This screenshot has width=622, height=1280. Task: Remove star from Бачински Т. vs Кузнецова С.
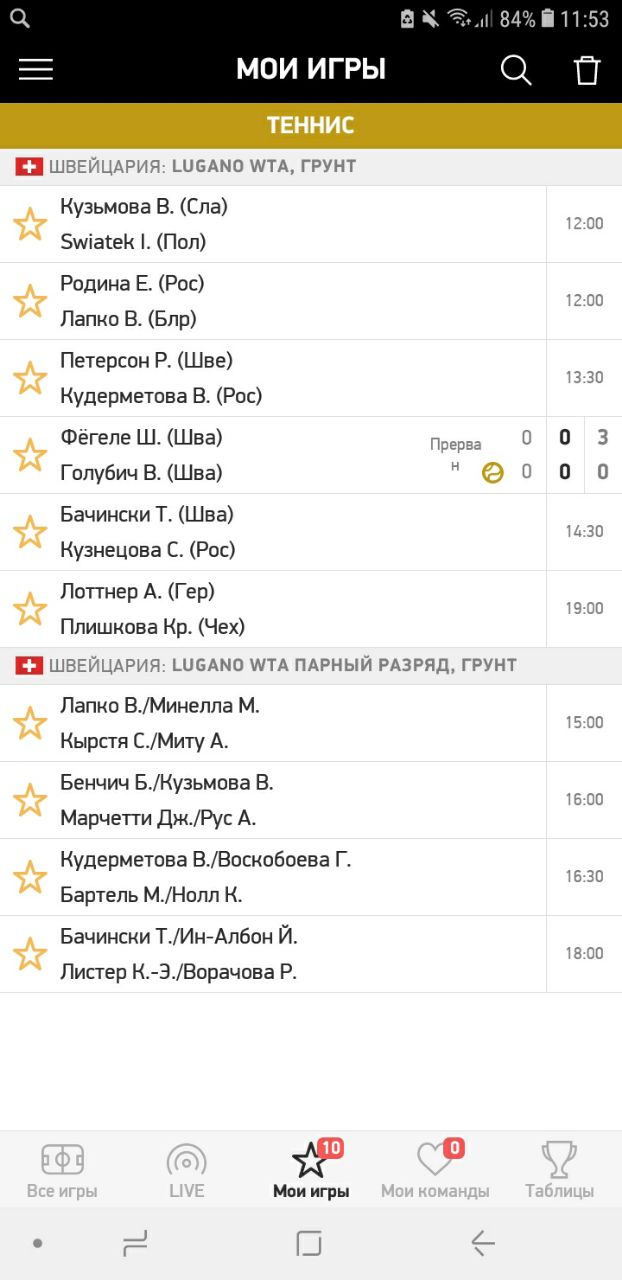click(30, 532)
